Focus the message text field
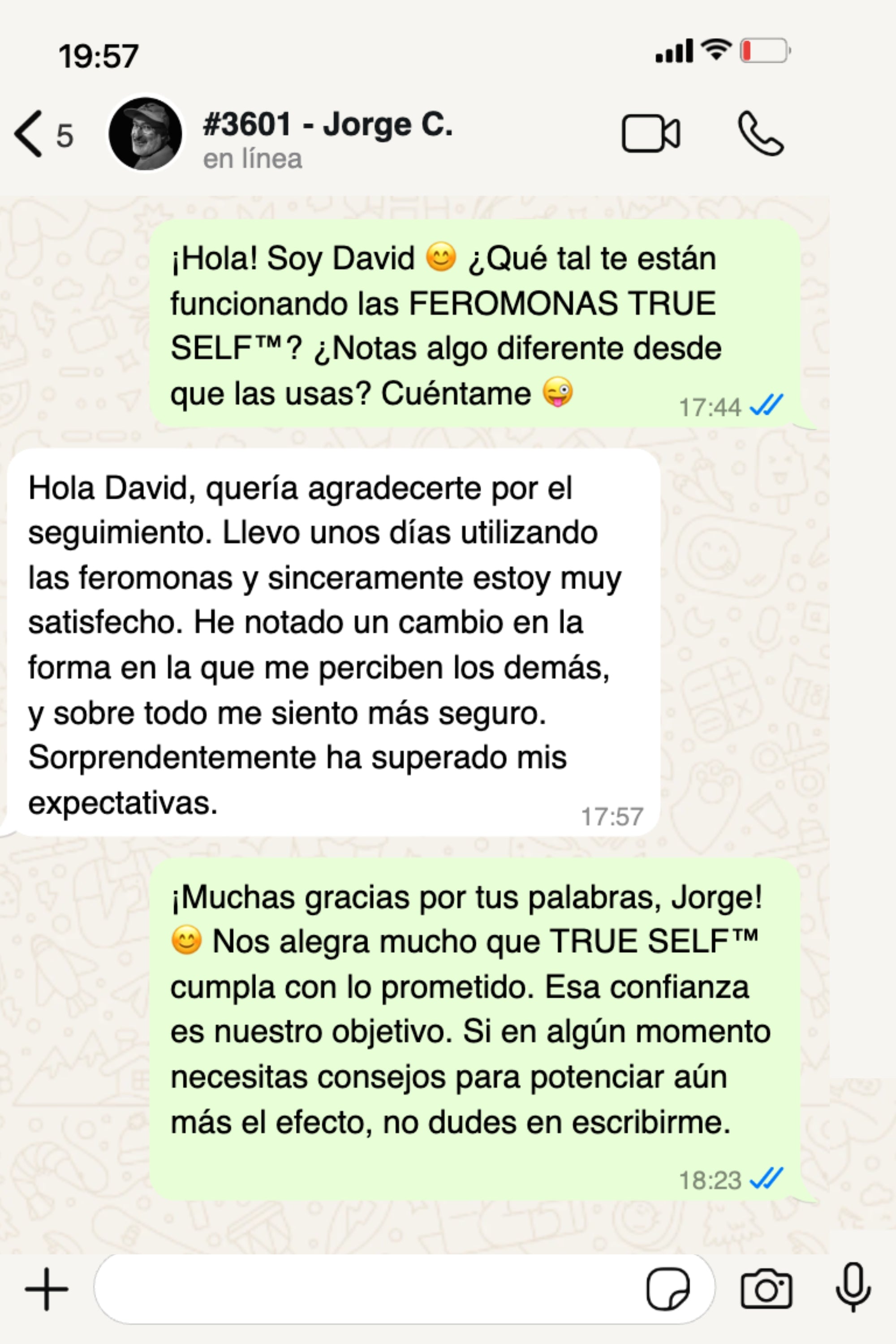 click(x=366, y=1289)
